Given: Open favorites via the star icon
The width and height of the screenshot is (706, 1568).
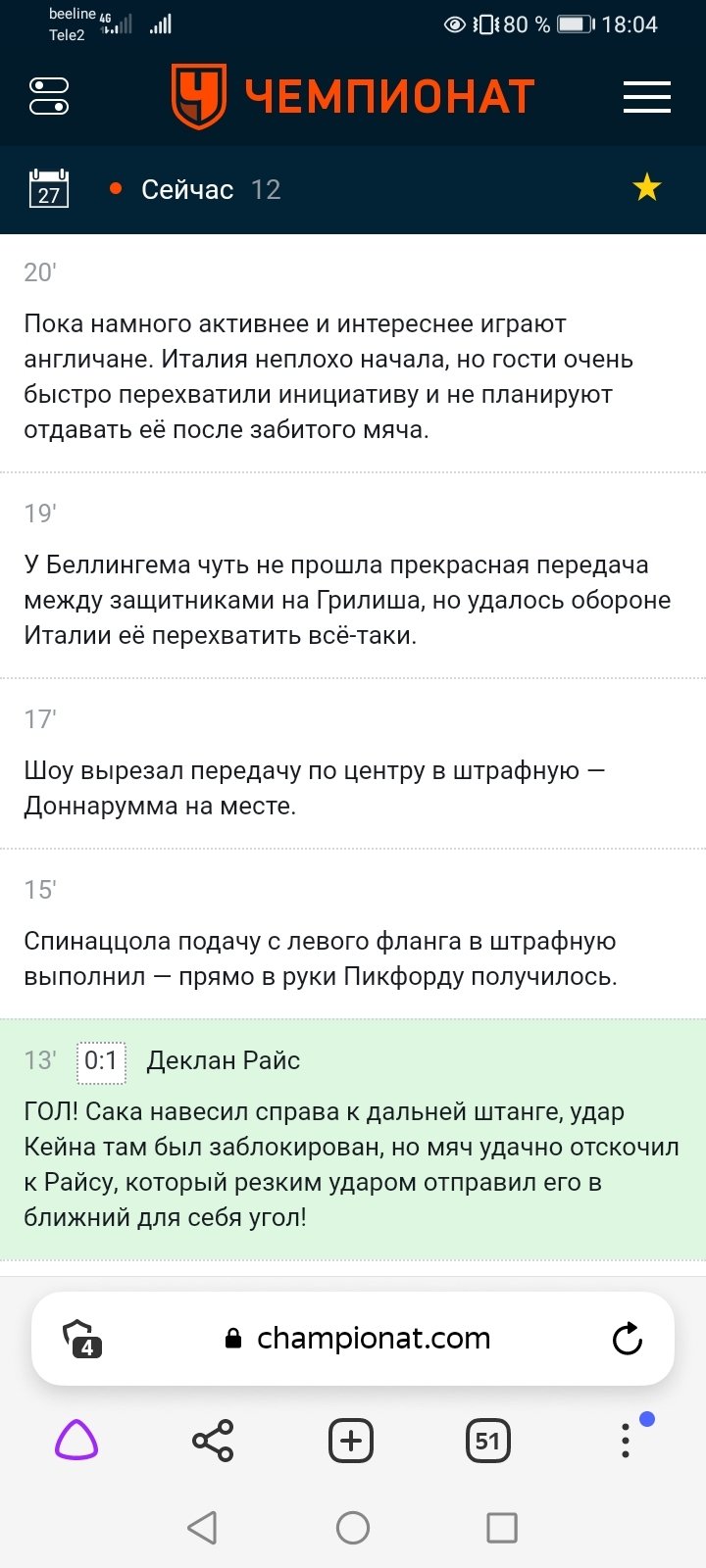Looking at the screenshot, I should [647, 187].
